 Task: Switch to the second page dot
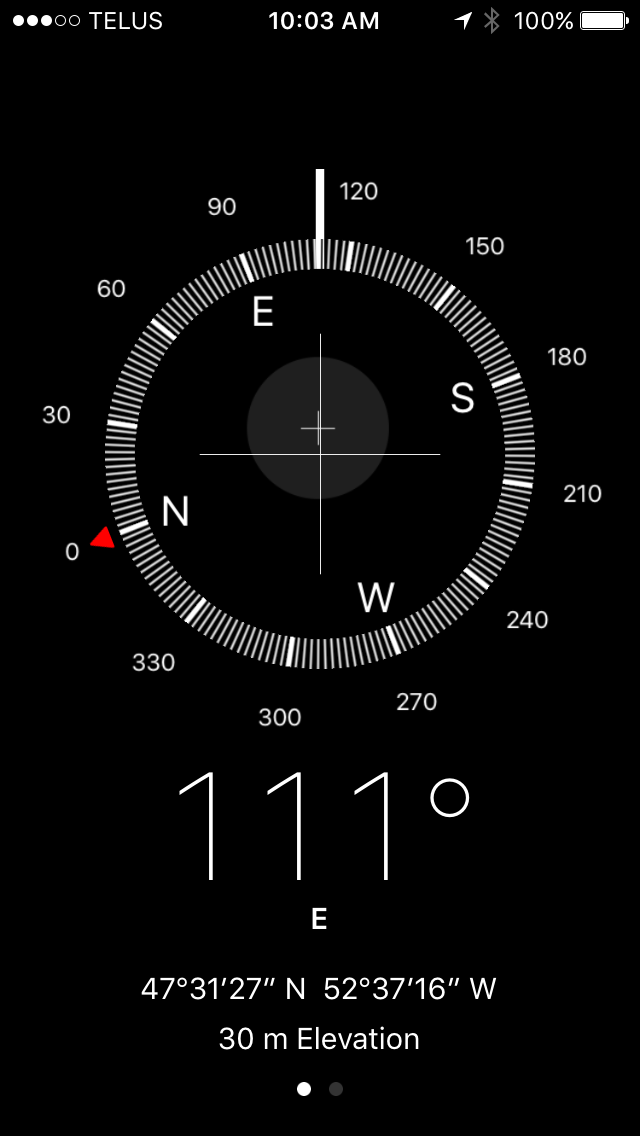click(x=336, y=1089)
